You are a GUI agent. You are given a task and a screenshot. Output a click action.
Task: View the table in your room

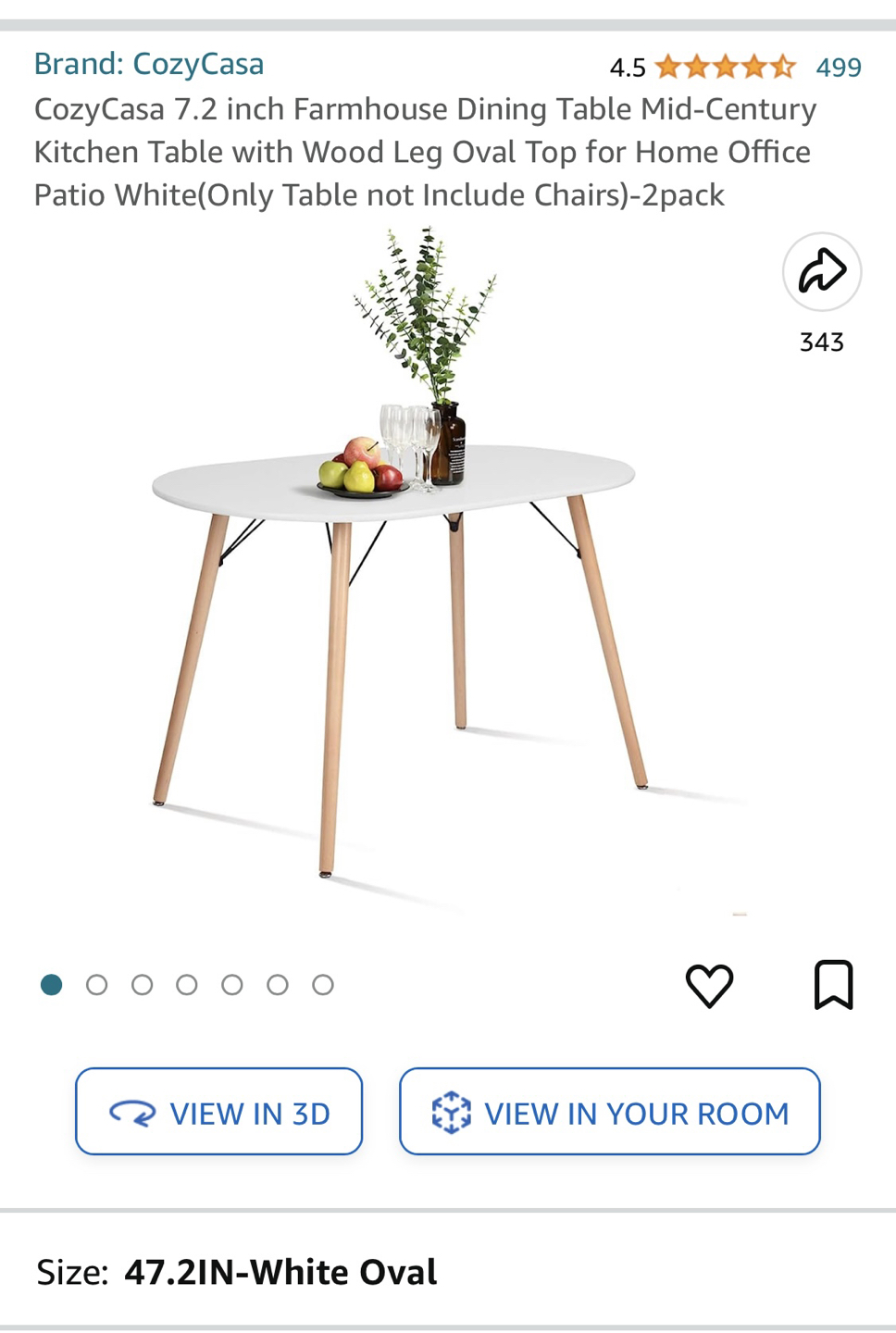(609, 1112)
